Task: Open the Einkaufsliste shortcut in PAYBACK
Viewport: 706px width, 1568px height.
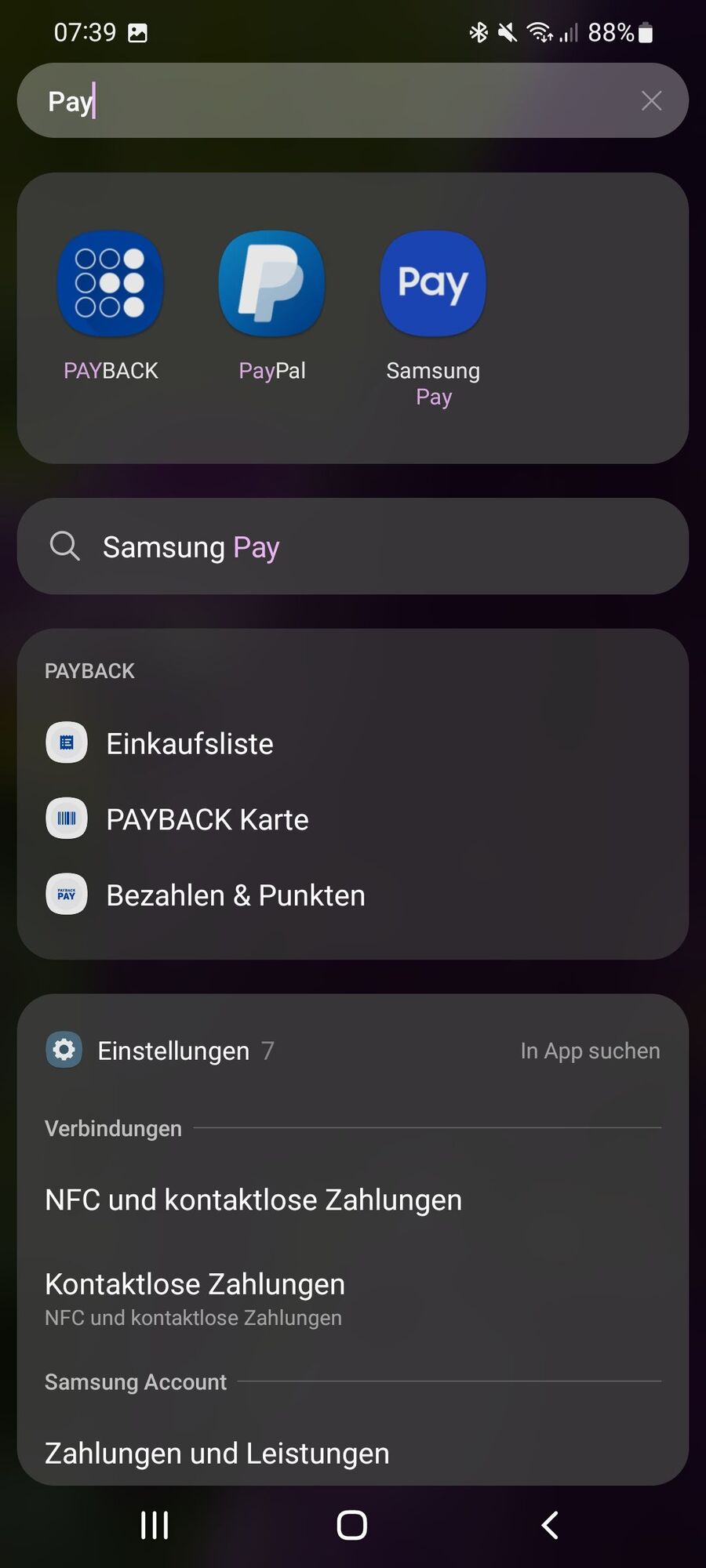Action: 190,743
